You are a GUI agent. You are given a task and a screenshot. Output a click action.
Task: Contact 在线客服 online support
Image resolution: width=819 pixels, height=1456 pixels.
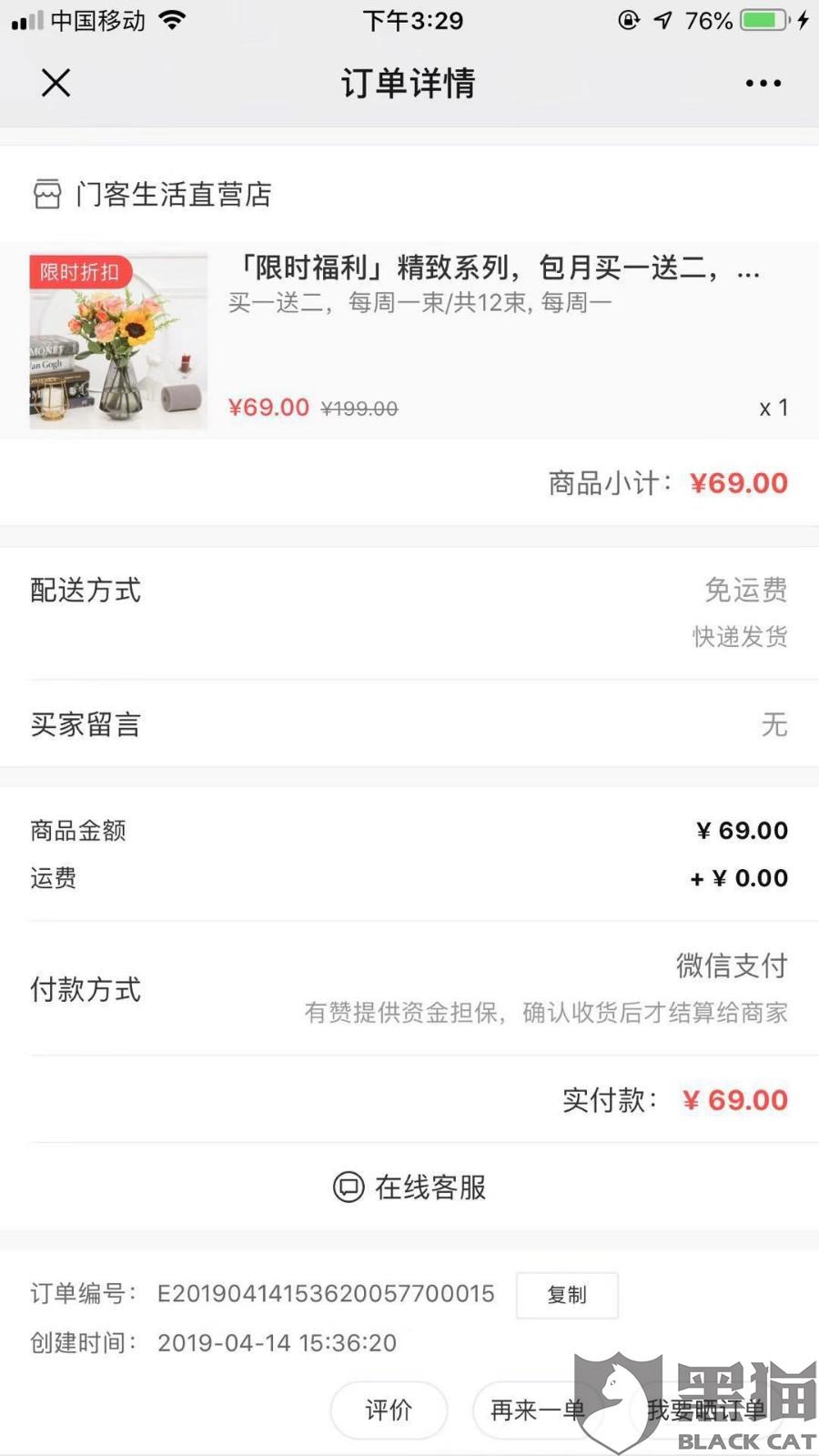click(x=409, y=1187)
